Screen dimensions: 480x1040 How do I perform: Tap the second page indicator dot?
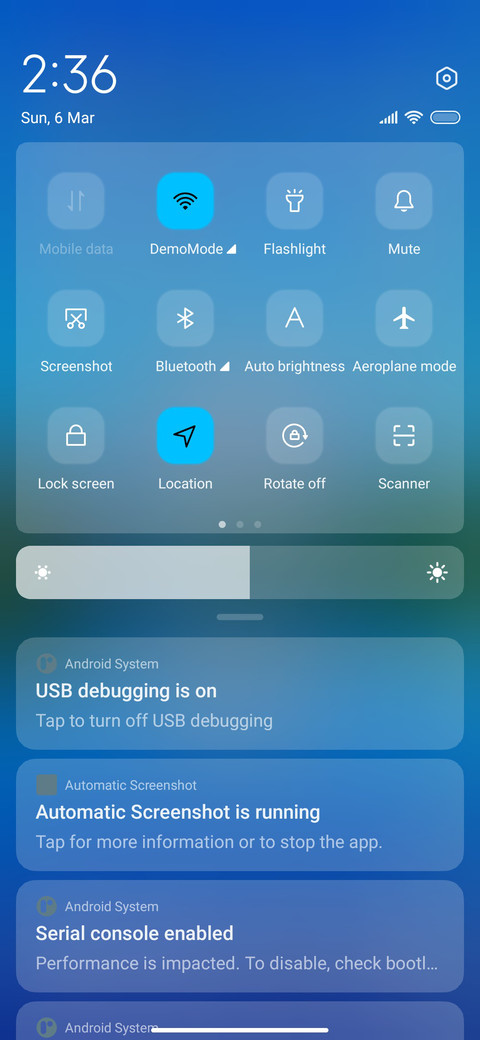(240, 525)
